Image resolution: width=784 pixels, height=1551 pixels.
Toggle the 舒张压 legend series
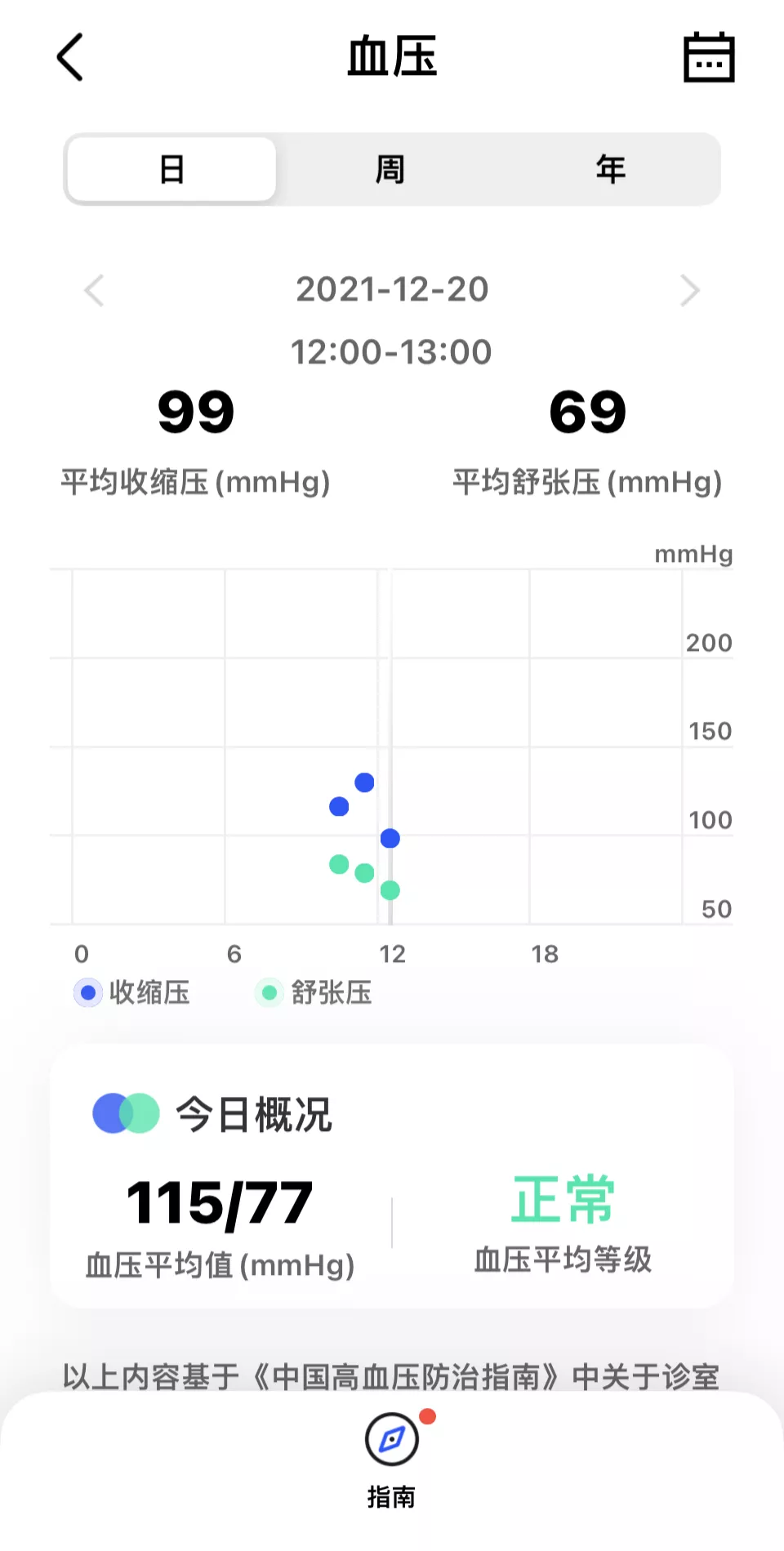314,992
